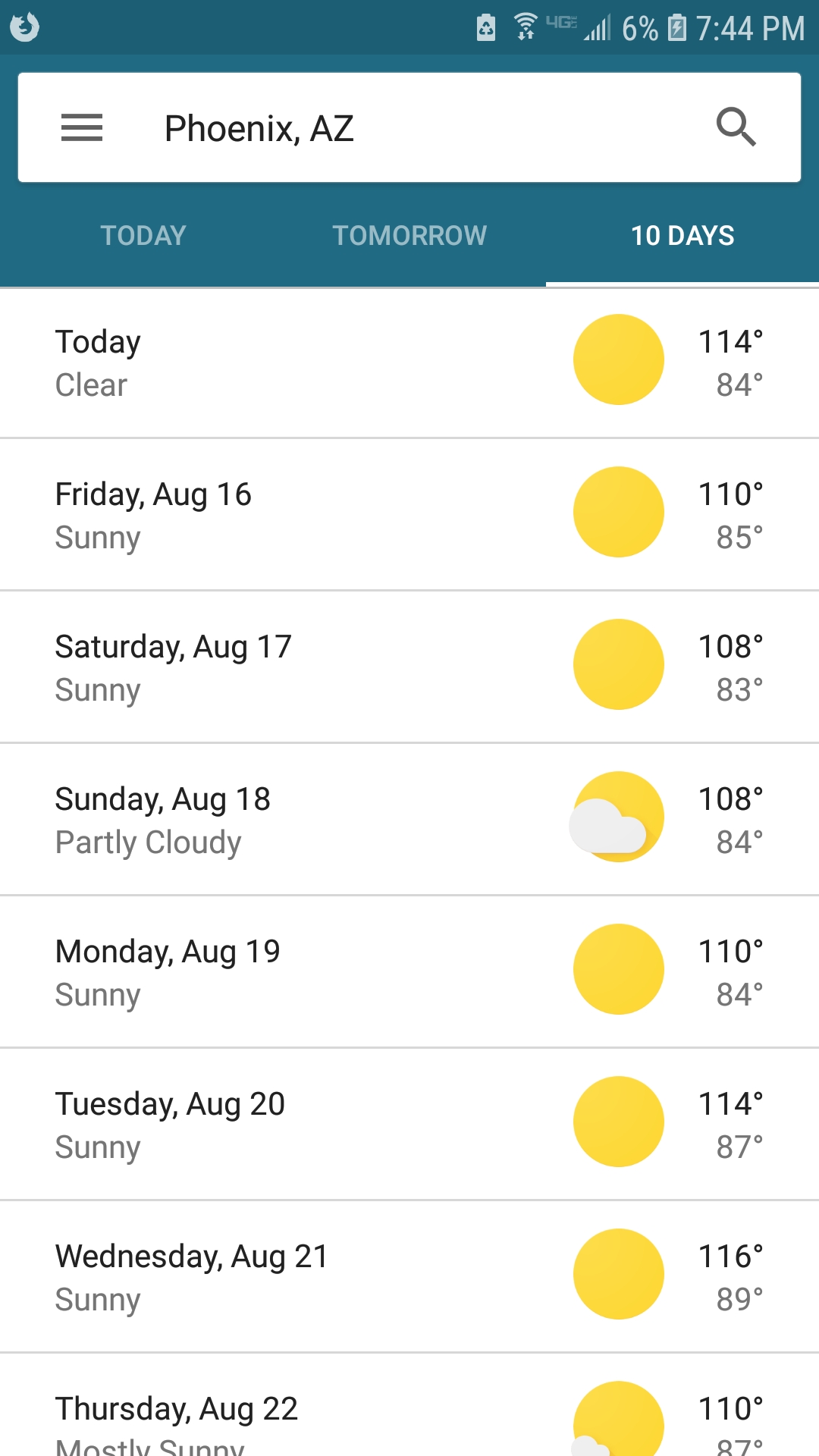The height and width of the screenshot is (1456, 819).
Task: Select the 10 Days tab
Action: coord(682,236)
